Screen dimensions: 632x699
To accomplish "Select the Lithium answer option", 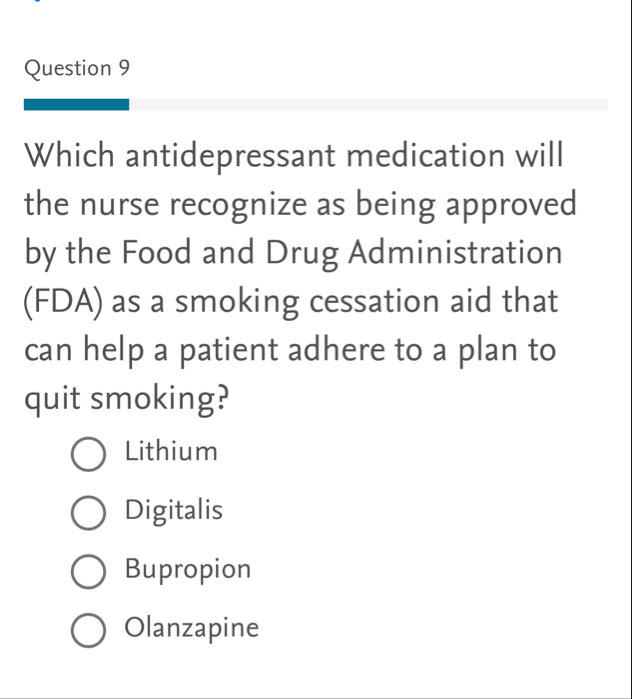I will pos(89,454).
